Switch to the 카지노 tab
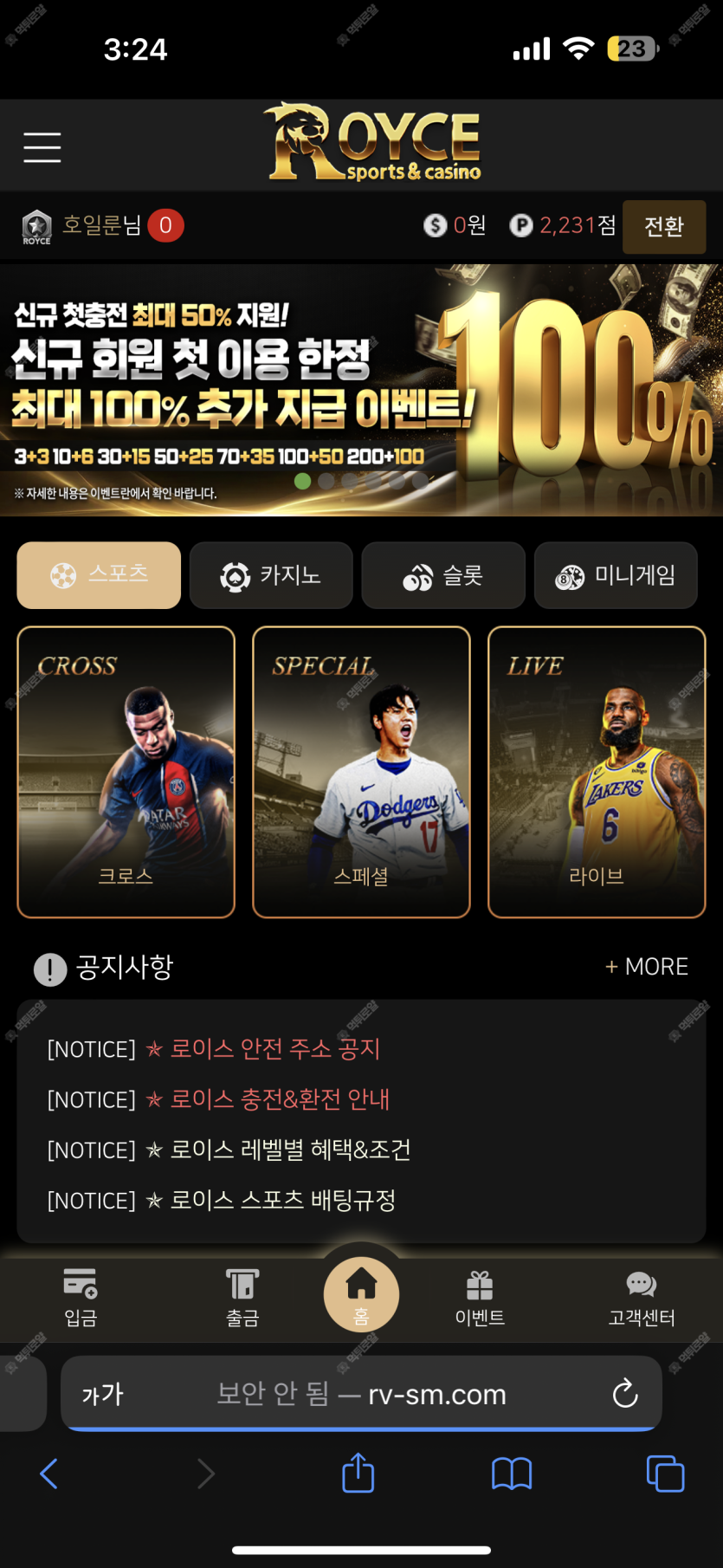 (x=271, y=575)
